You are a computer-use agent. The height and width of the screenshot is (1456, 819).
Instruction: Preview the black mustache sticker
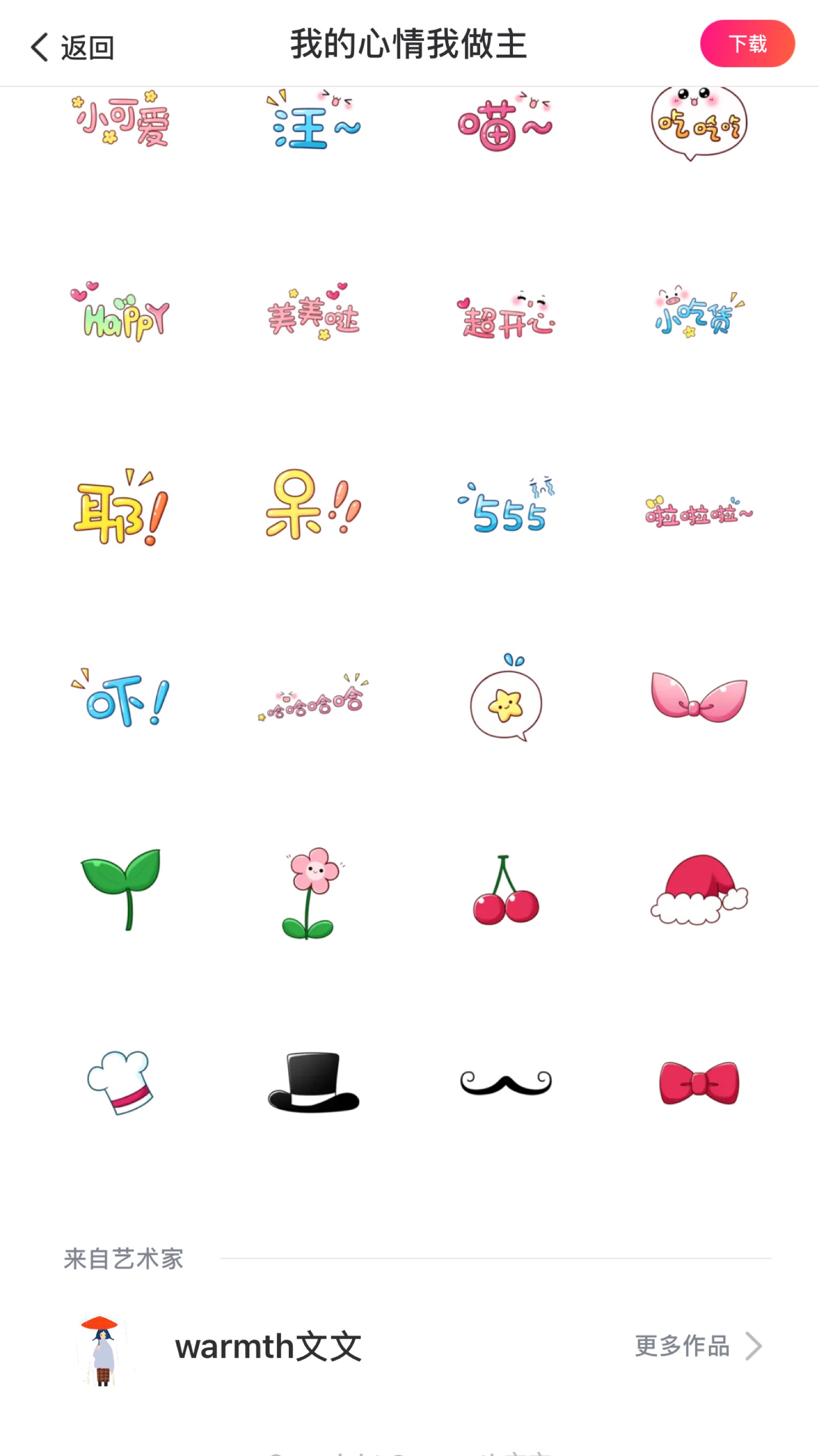click(506, 1082)
